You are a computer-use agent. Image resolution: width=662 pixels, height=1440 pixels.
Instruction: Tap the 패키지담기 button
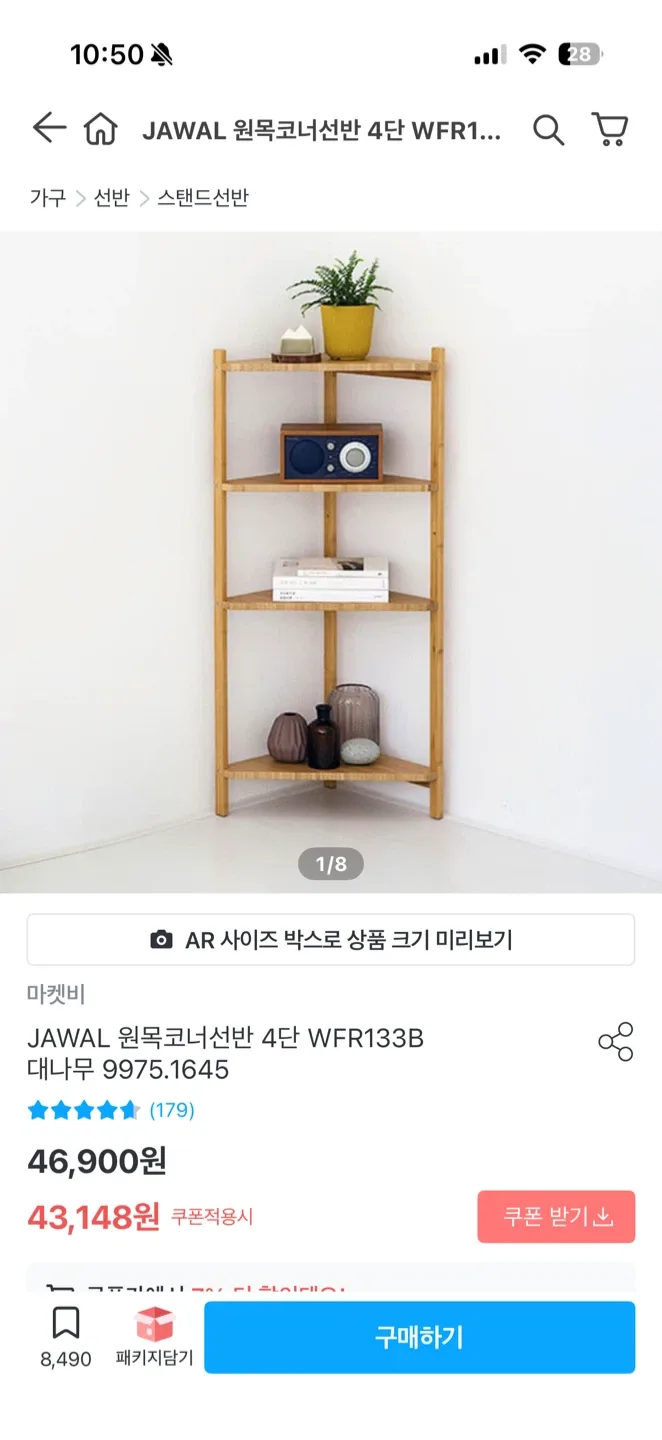tap(154, 1337)
